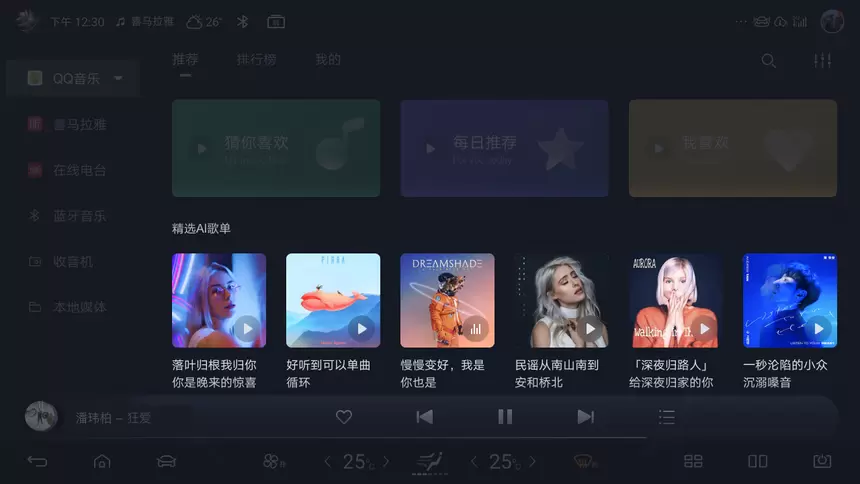Open the 落叶归根我归你 playlist
Viewport: 860px width, 484px height.
click(x=219, y=300)
